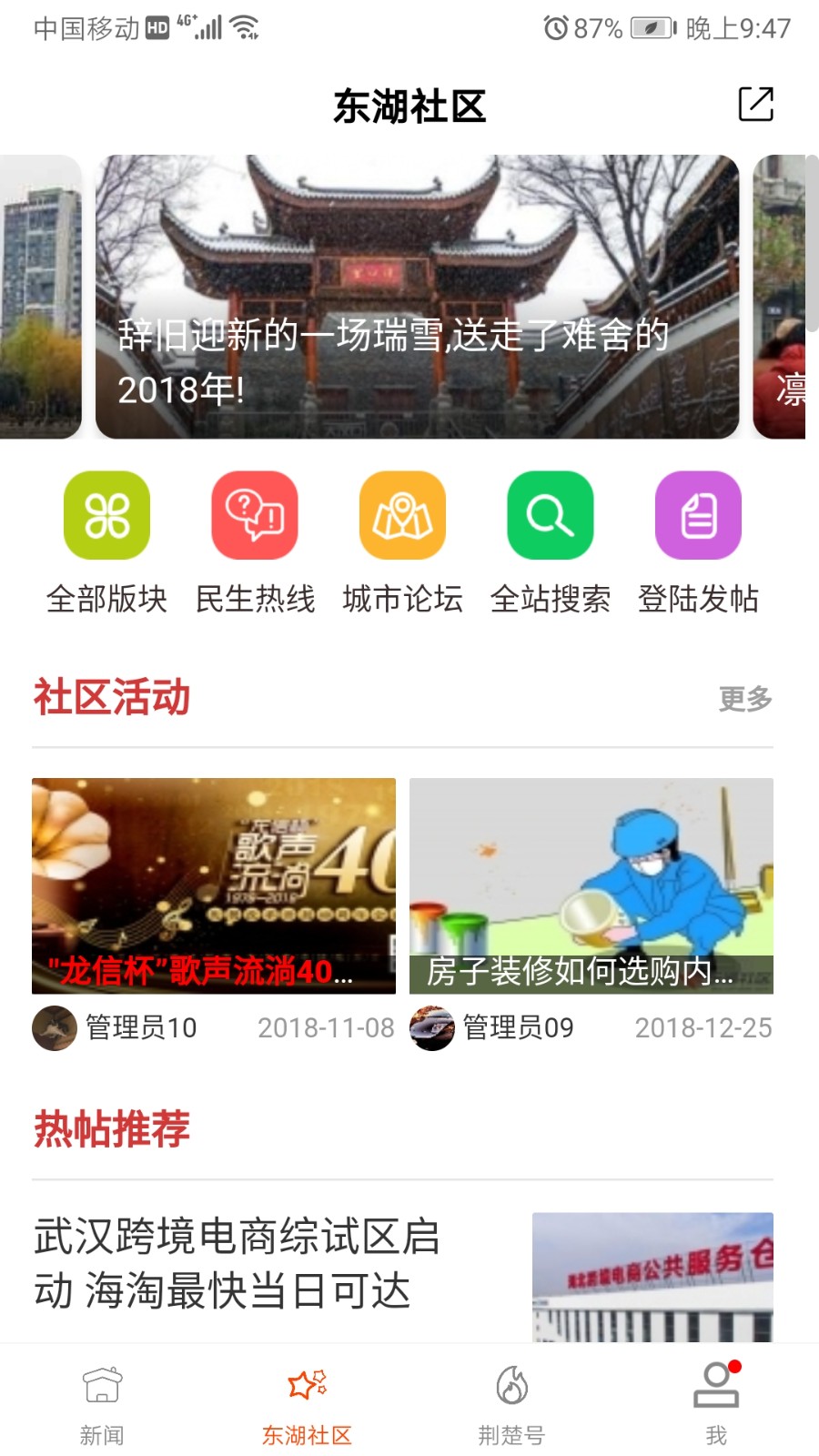
Task: Open the "龙信杯"歌声流淌40 activity card
Action: click(x=214, y=885)
